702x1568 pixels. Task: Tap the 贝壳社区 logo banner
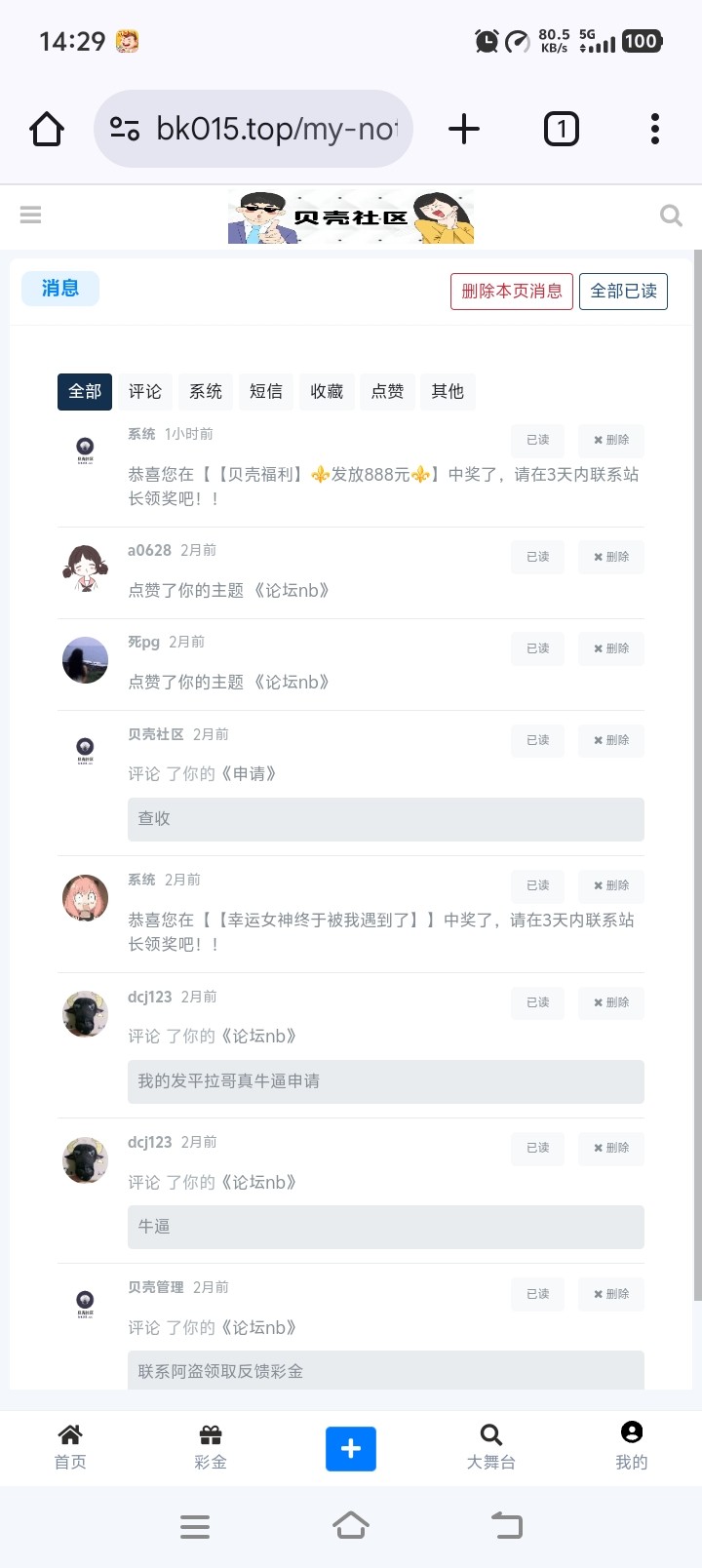pos(351,216)
